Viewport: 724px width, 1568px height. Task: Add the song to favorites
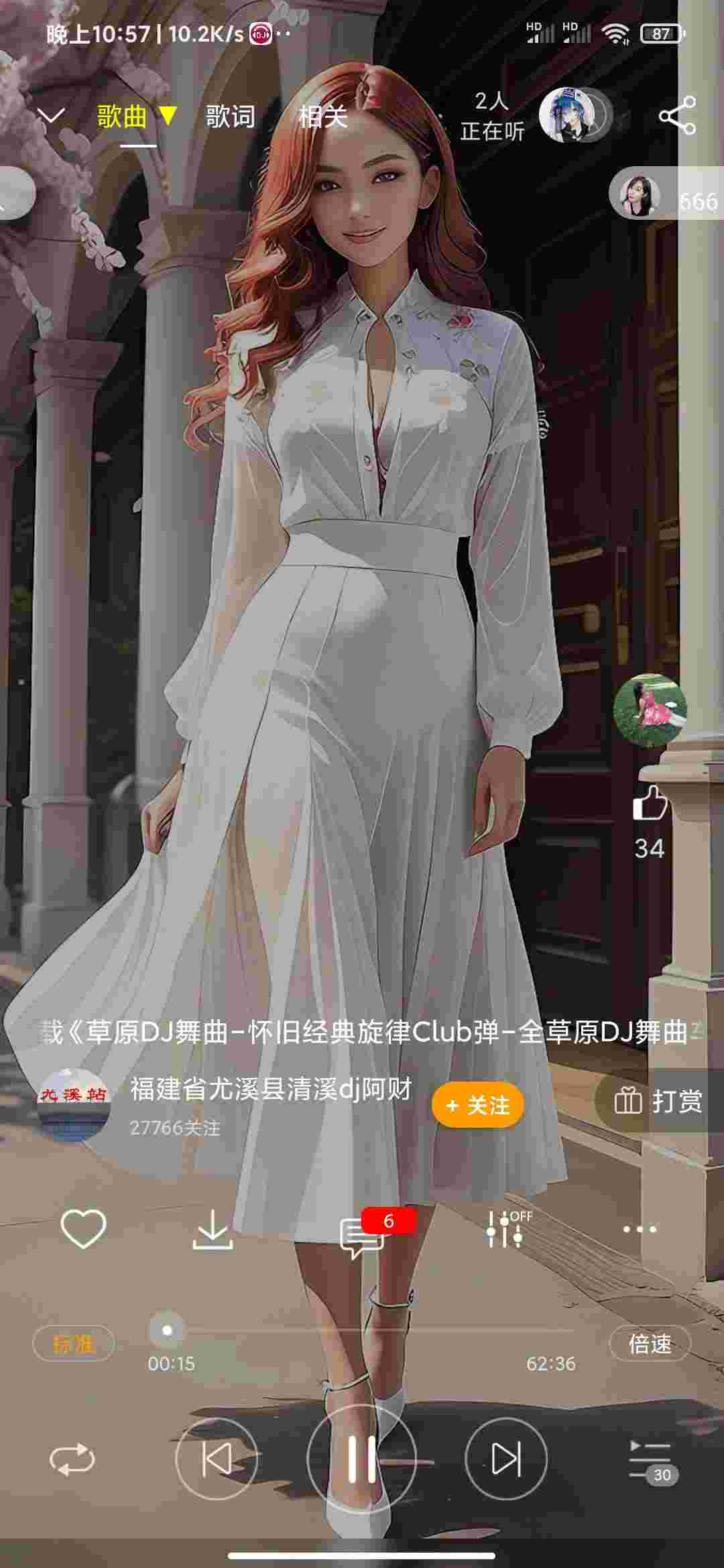83,1228
